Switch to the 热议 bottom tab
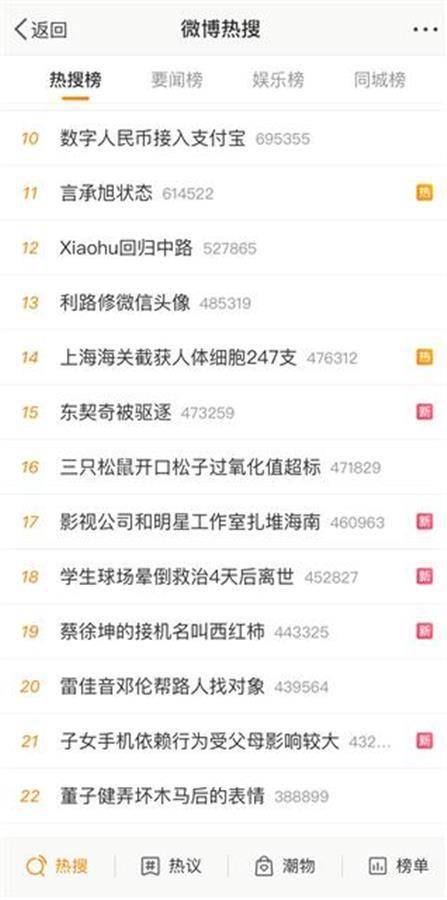The height and width of the screenshot is (900, 447). coord(171,866)
